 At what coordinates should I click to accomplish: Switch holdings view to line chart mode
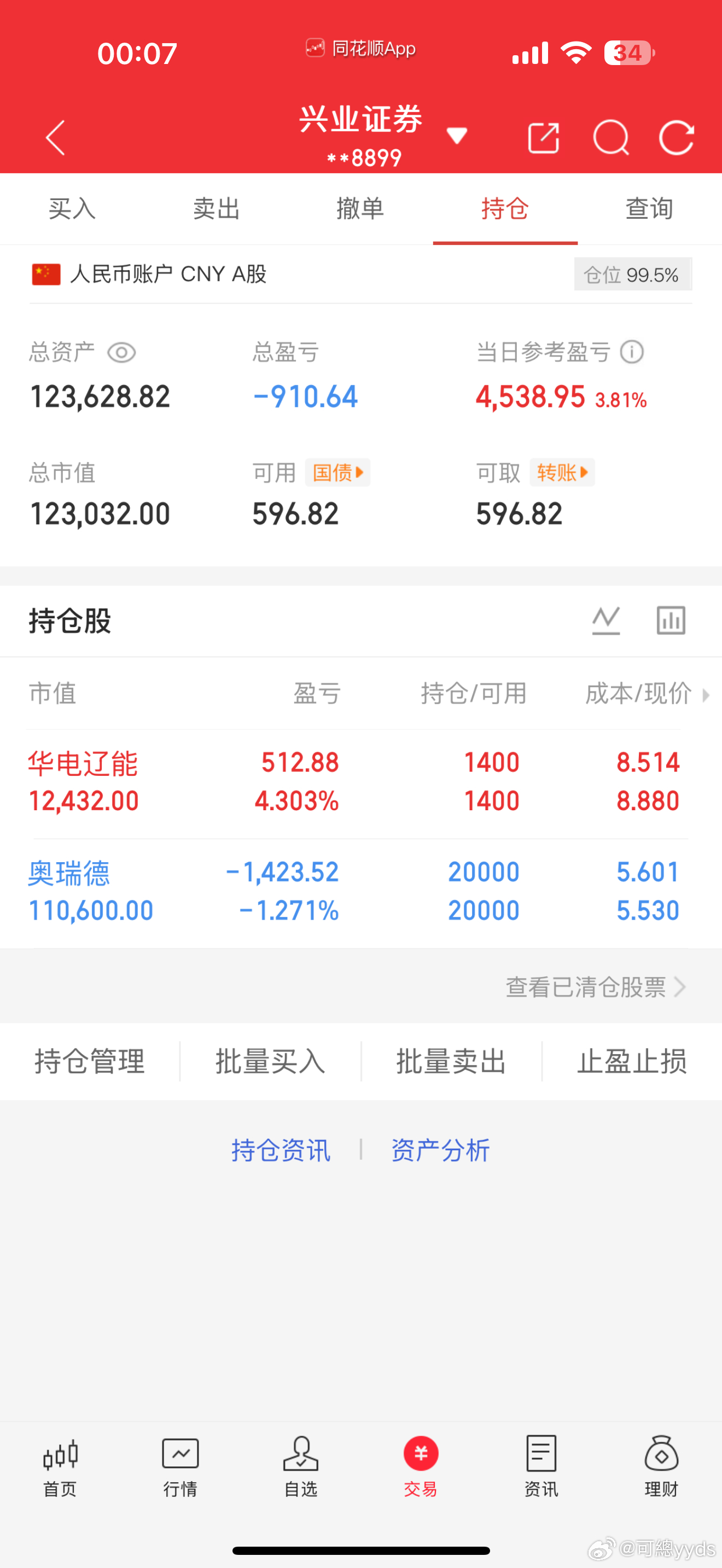(605, 621)
